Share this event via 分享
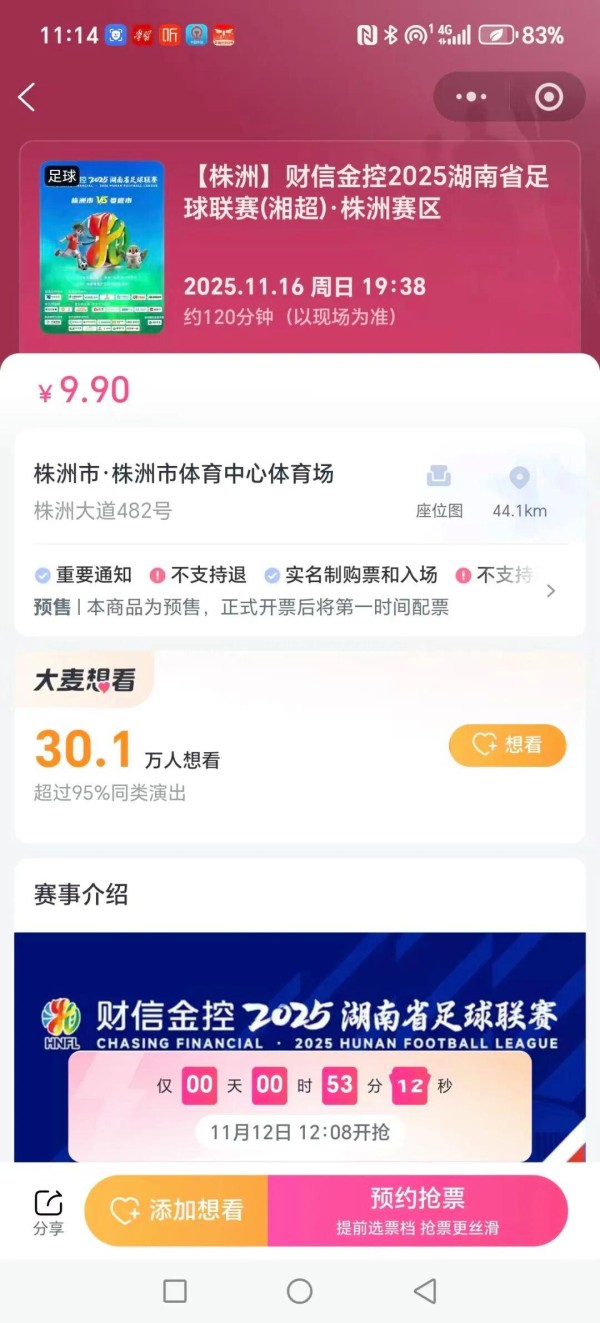Viewport: 600px width, 1323px height. (x=48, y=1212)
